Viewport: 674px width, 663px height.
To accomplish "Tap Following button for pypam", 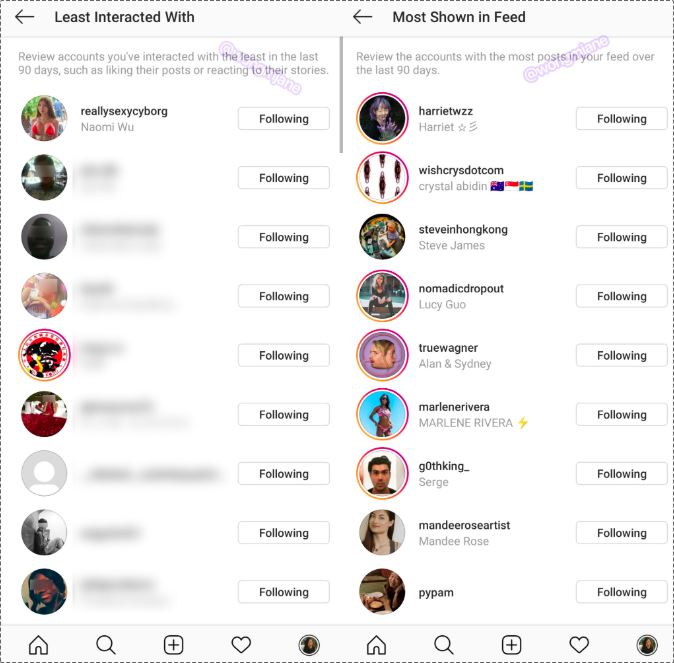I will click(621, 592).
